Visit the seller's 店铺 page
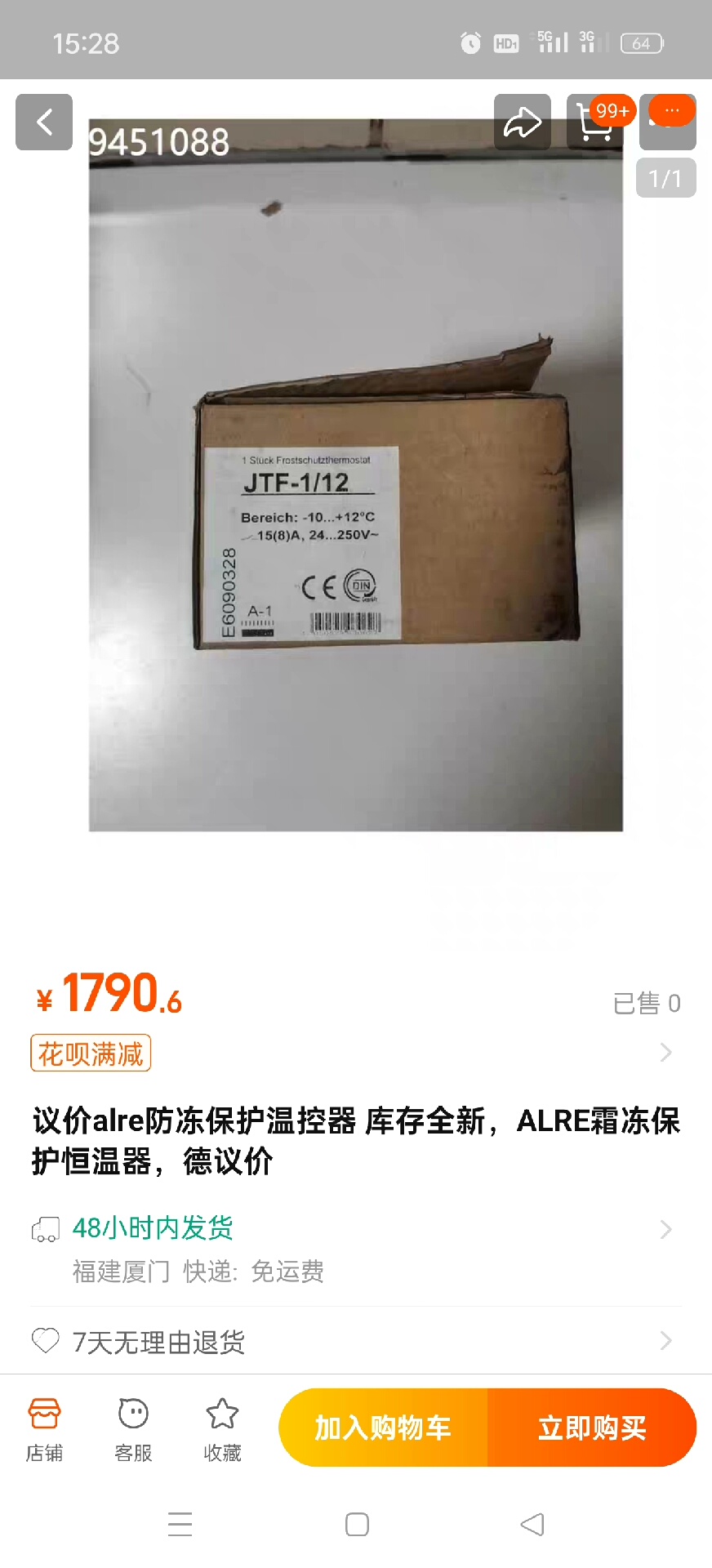 [x=44, y=1428]
